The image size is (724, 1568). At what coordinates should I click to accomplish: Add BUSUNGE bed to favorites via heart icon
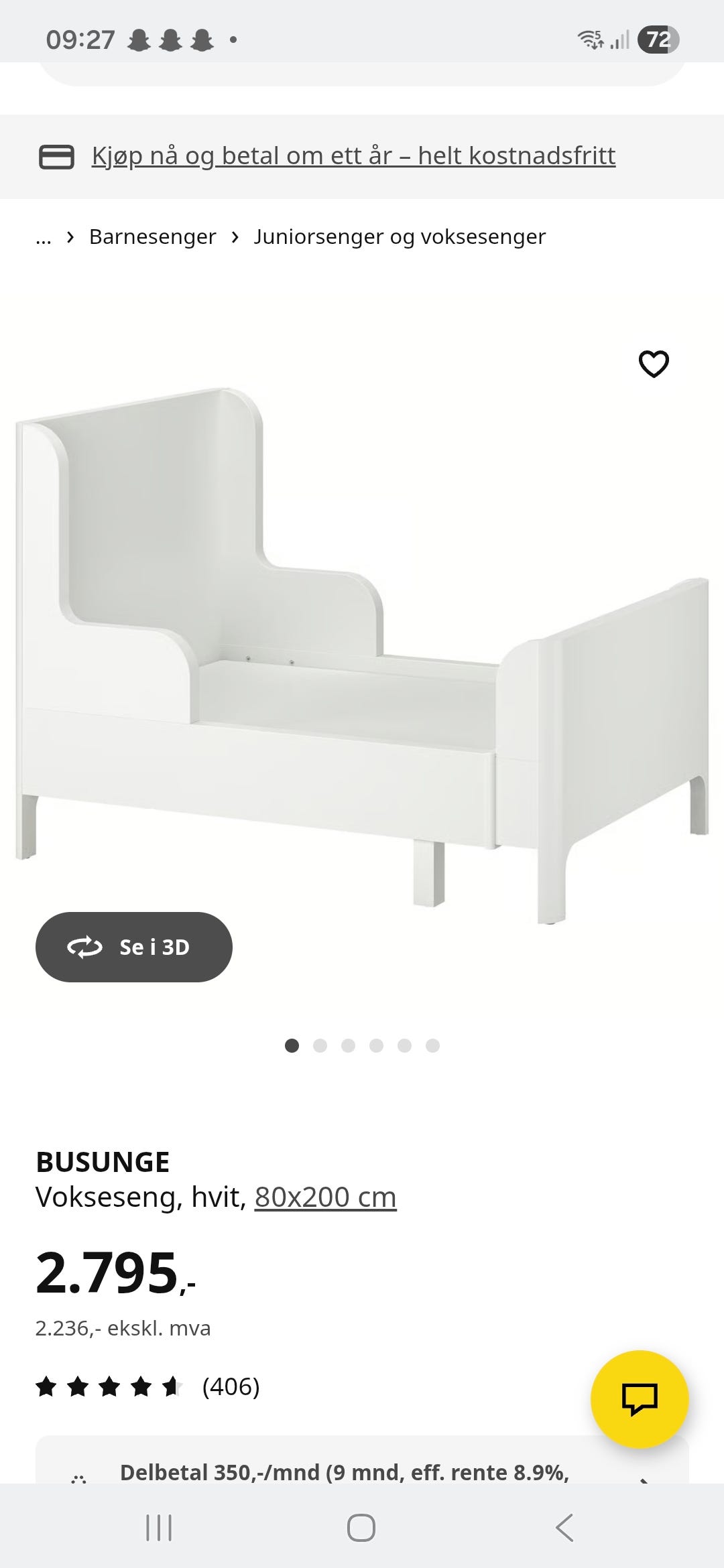(x=654, y=363)
